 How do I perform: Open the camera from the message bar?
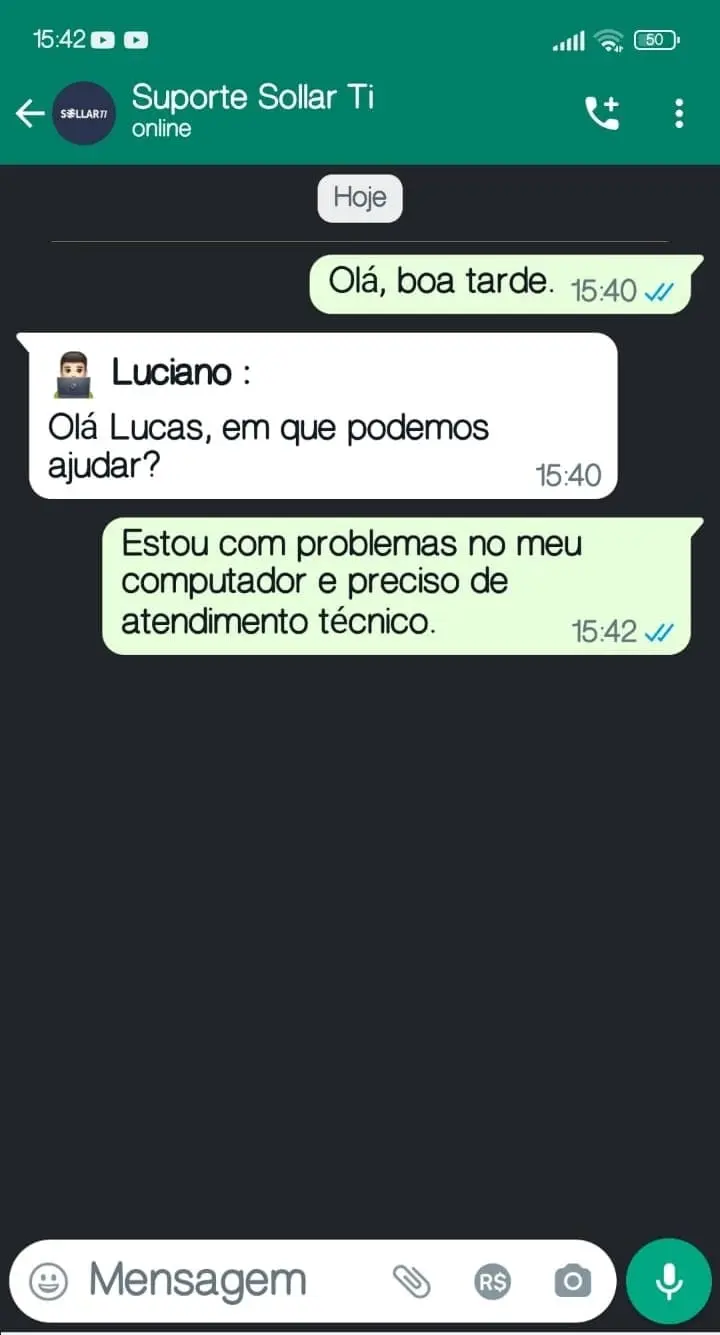572,1281
